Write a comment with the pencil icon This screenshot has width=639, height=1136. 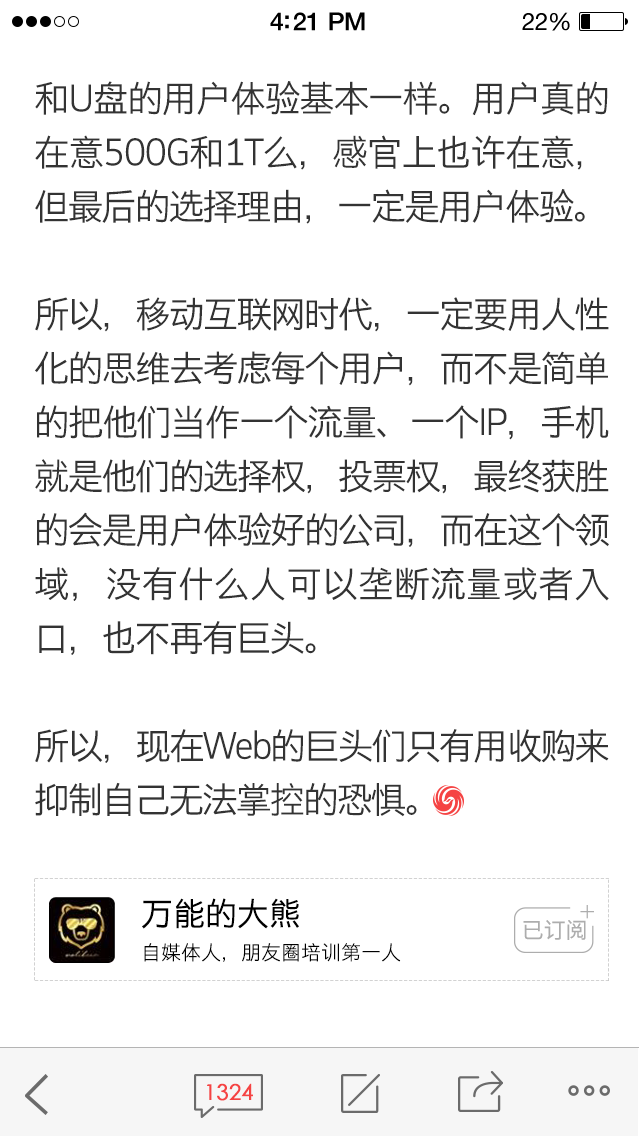pyautogui.click(x=360, y=1093)
